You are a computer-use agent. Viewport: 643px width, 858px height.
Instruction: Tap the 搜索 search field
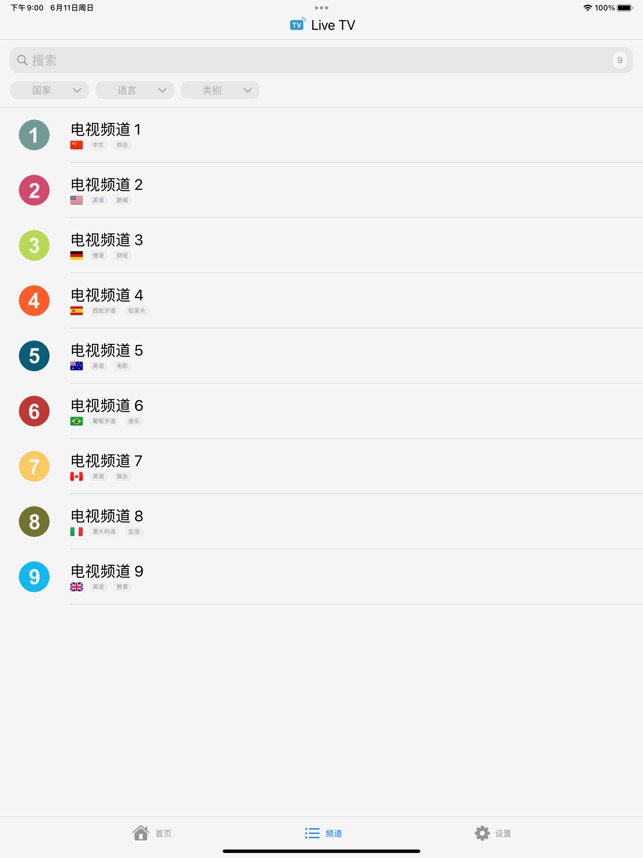click(310, 60)
